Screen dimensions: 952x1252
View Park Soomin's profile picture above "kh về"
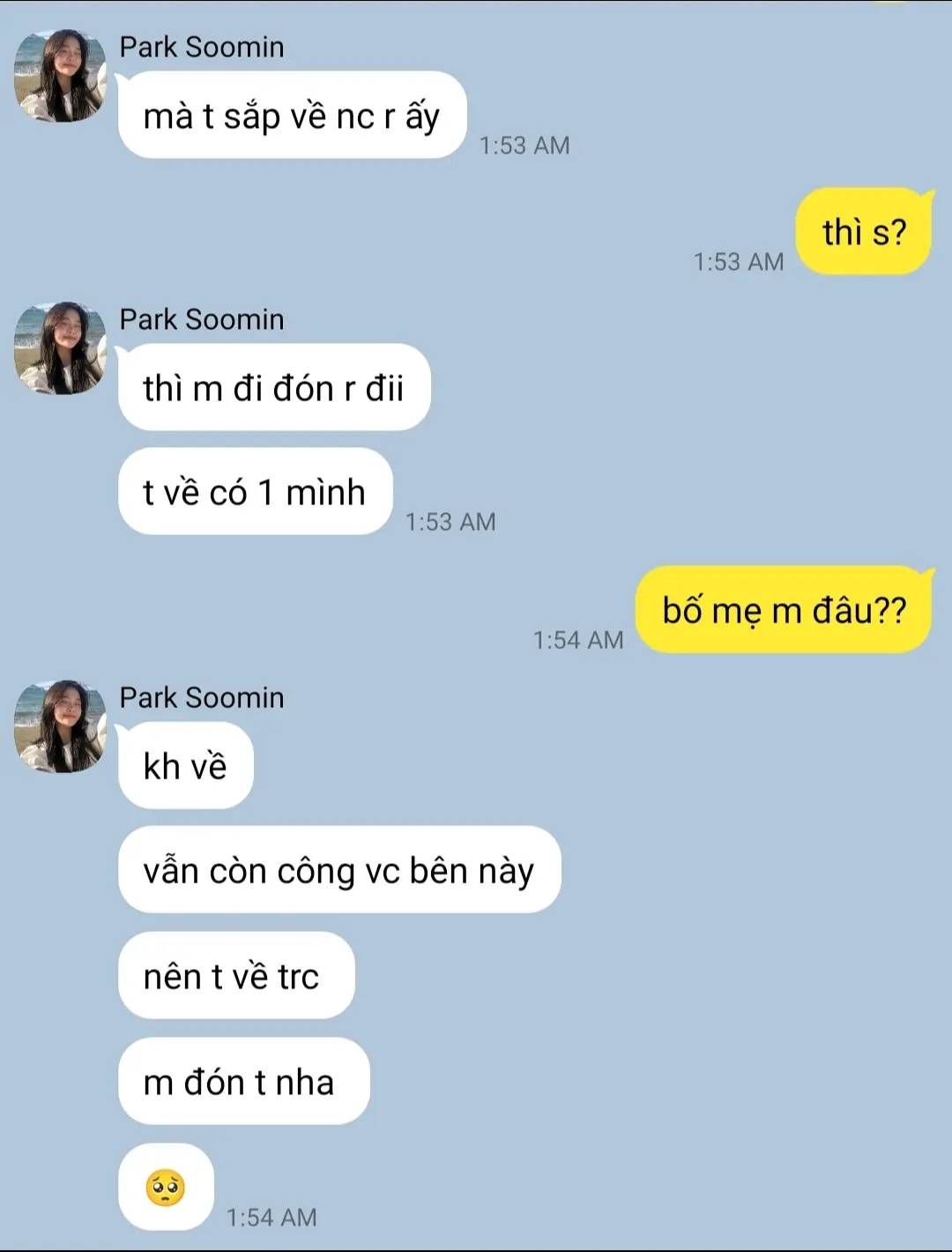60,727
